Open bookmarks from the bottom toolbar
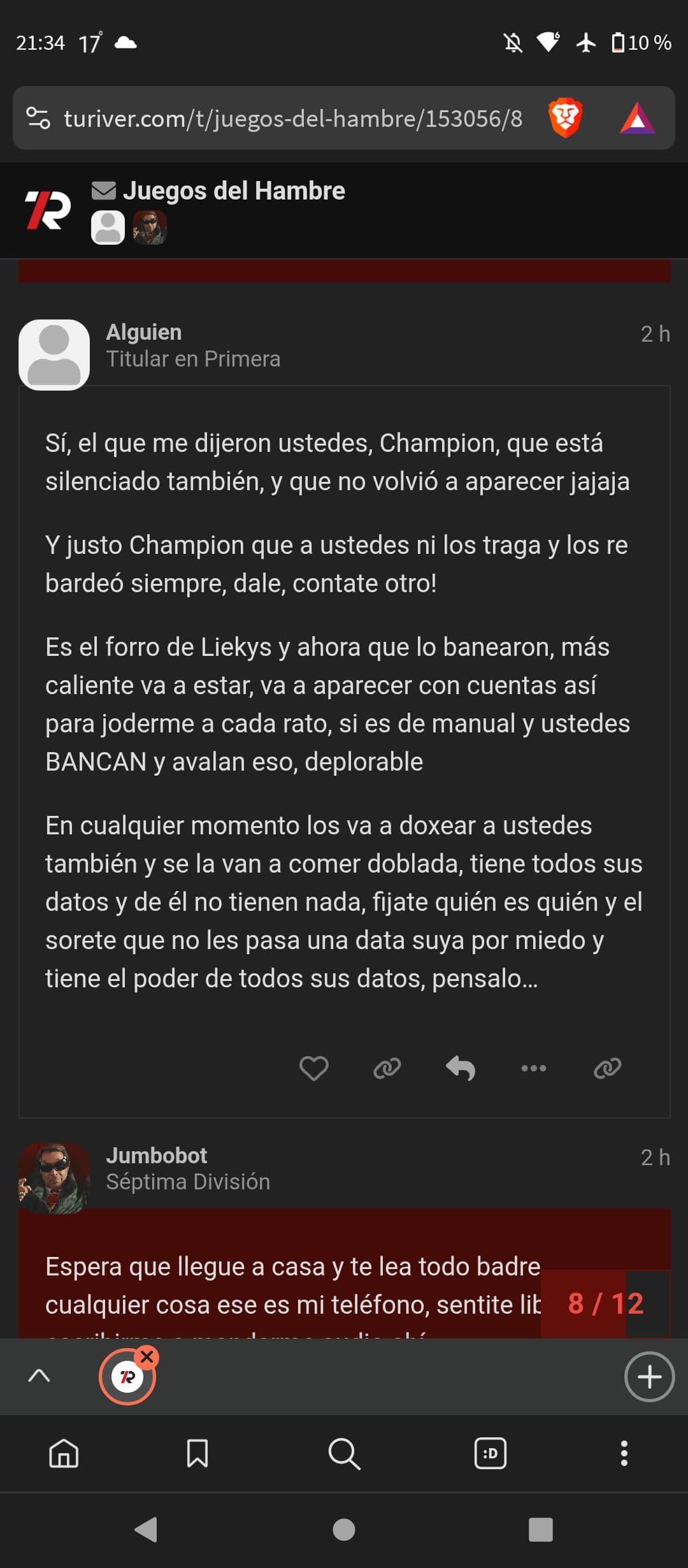This screenshot has width=688, height=1568. (197, 1454)
